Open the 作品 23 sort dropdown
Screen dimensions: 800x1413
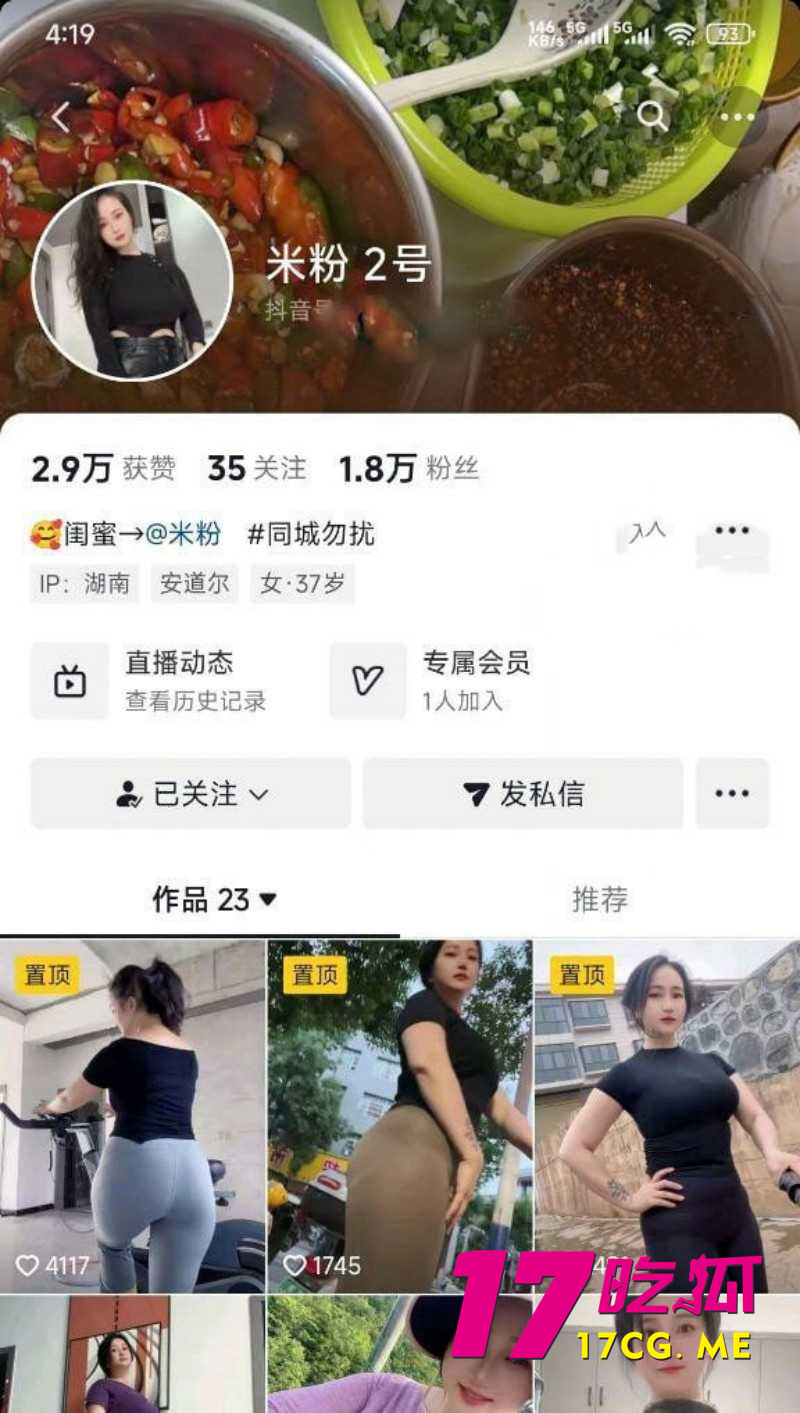click(x=266, y=899)
